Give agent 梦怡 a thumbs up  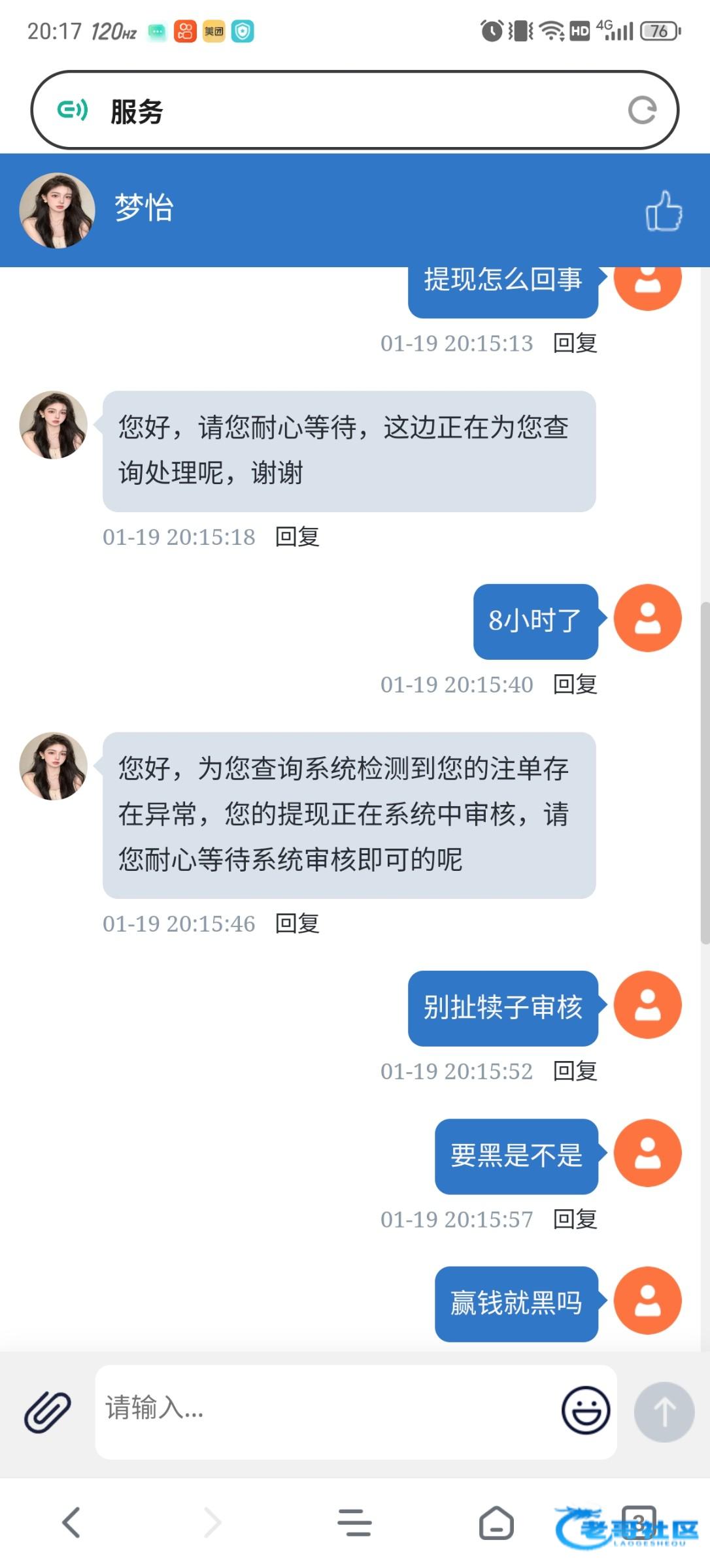point(663,211)
